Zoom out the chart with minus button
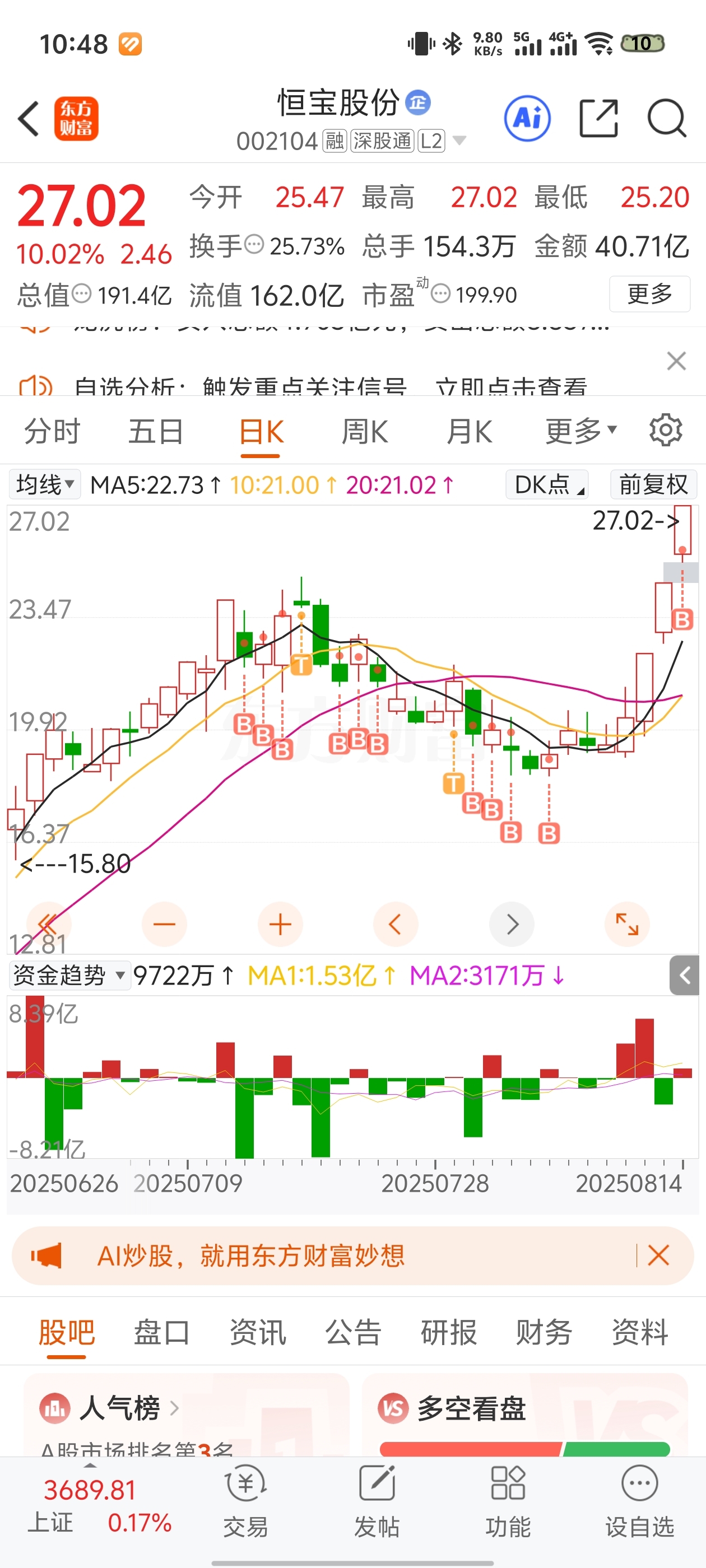 (165, 925)
